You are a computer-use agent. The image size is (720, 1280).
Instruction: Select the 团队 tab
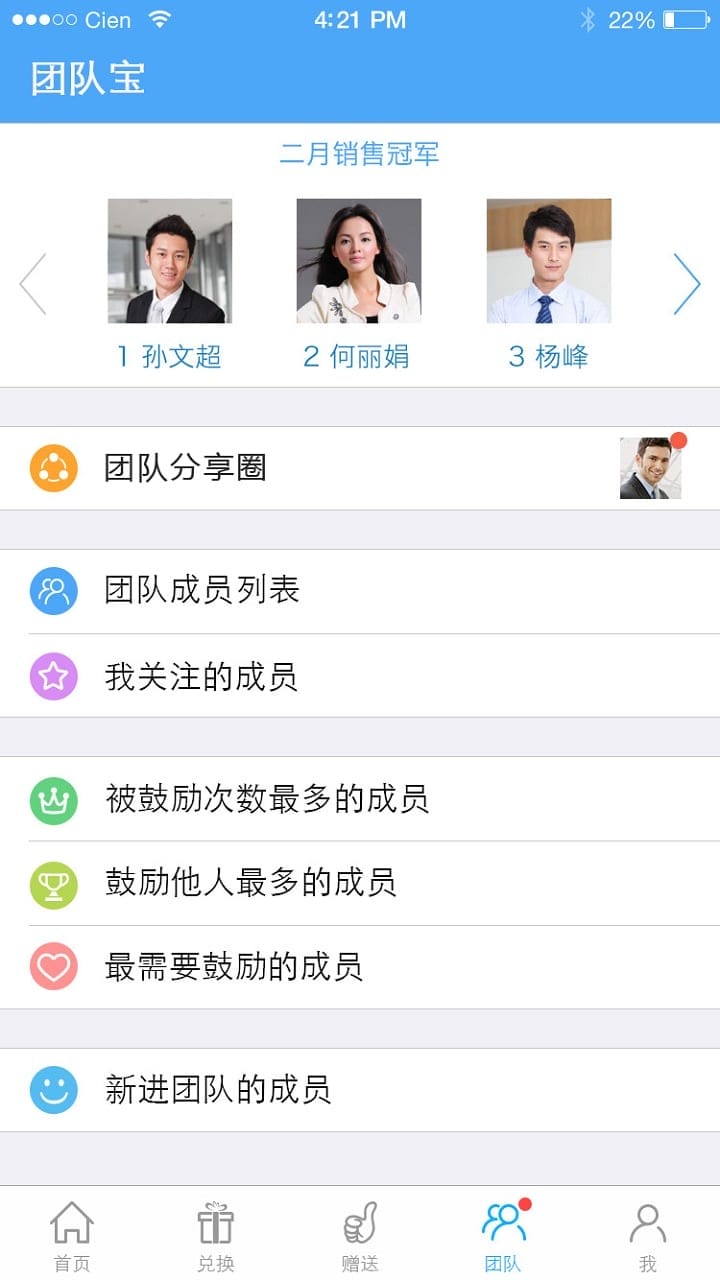click(504, 1236)
